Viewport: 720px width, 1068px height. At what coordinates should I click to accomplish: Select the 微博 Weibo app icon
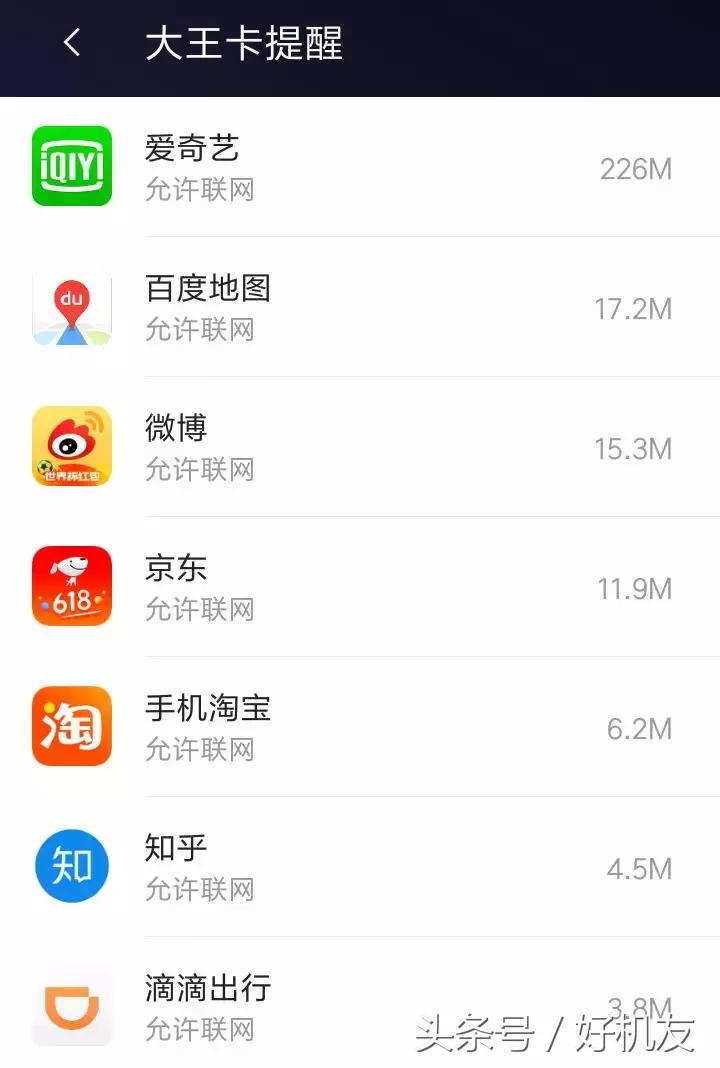pos(71,447)
